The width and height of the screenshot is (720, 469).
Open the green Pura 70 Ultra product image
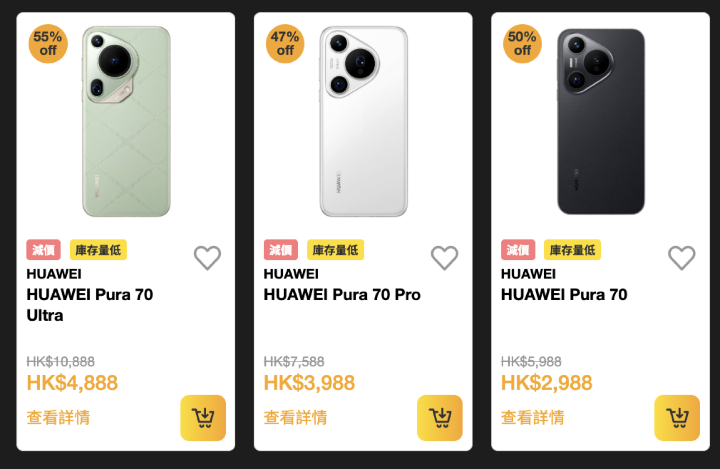click(x=126, y=122)
